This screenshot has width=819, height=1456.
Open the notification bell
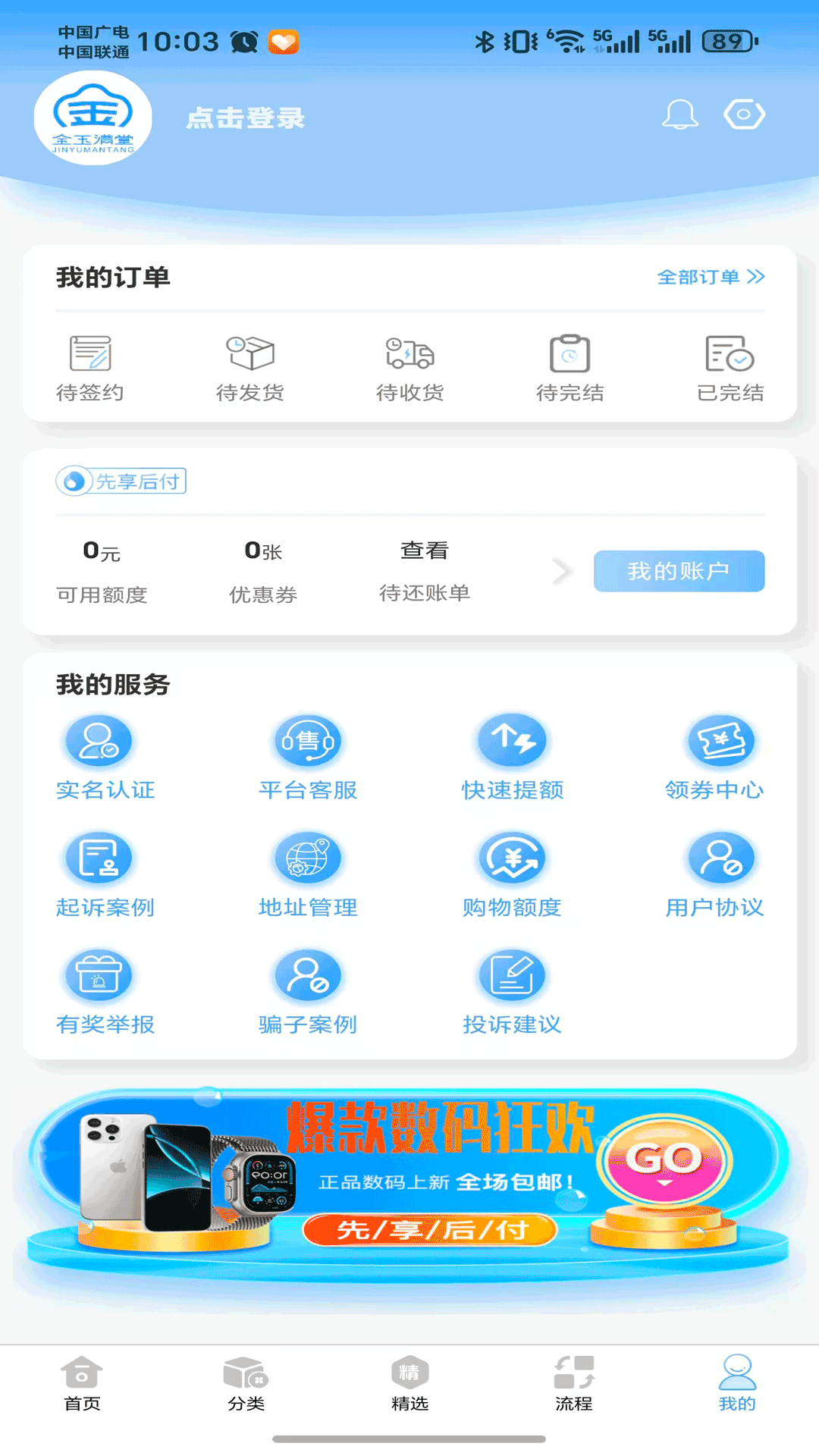(x=680, y=115)
